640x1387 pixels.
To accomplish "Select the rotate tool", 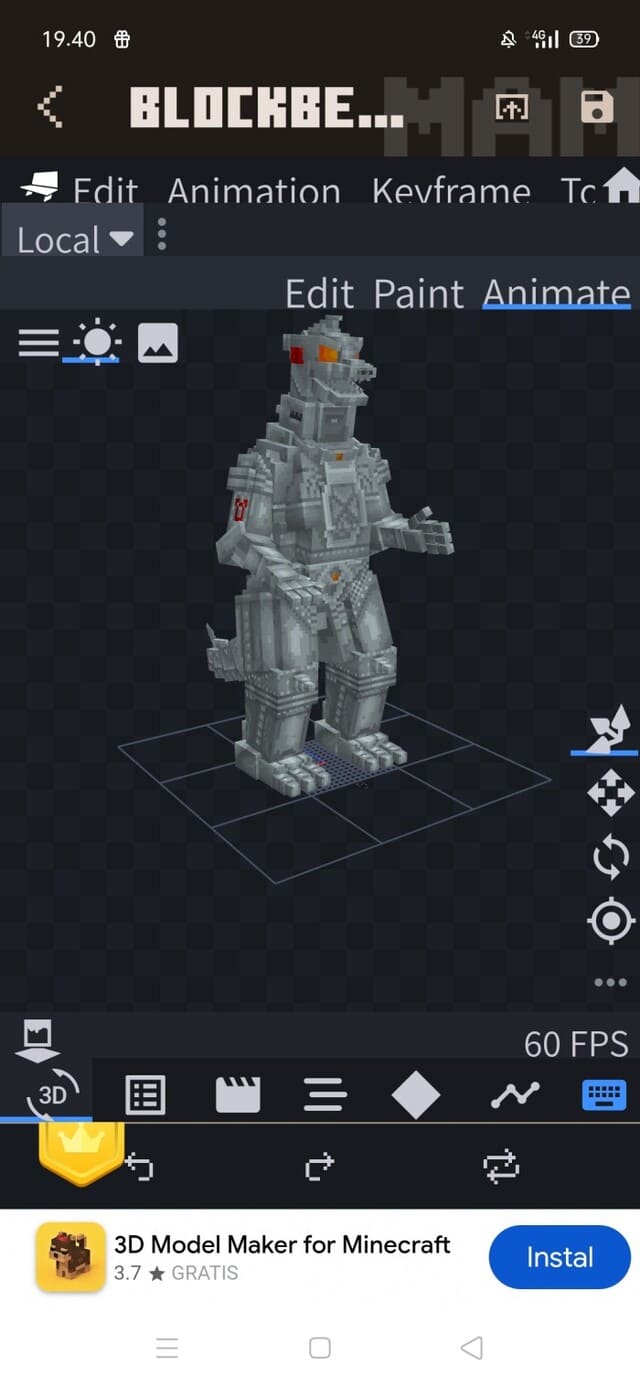I will (x=610, y=858).
